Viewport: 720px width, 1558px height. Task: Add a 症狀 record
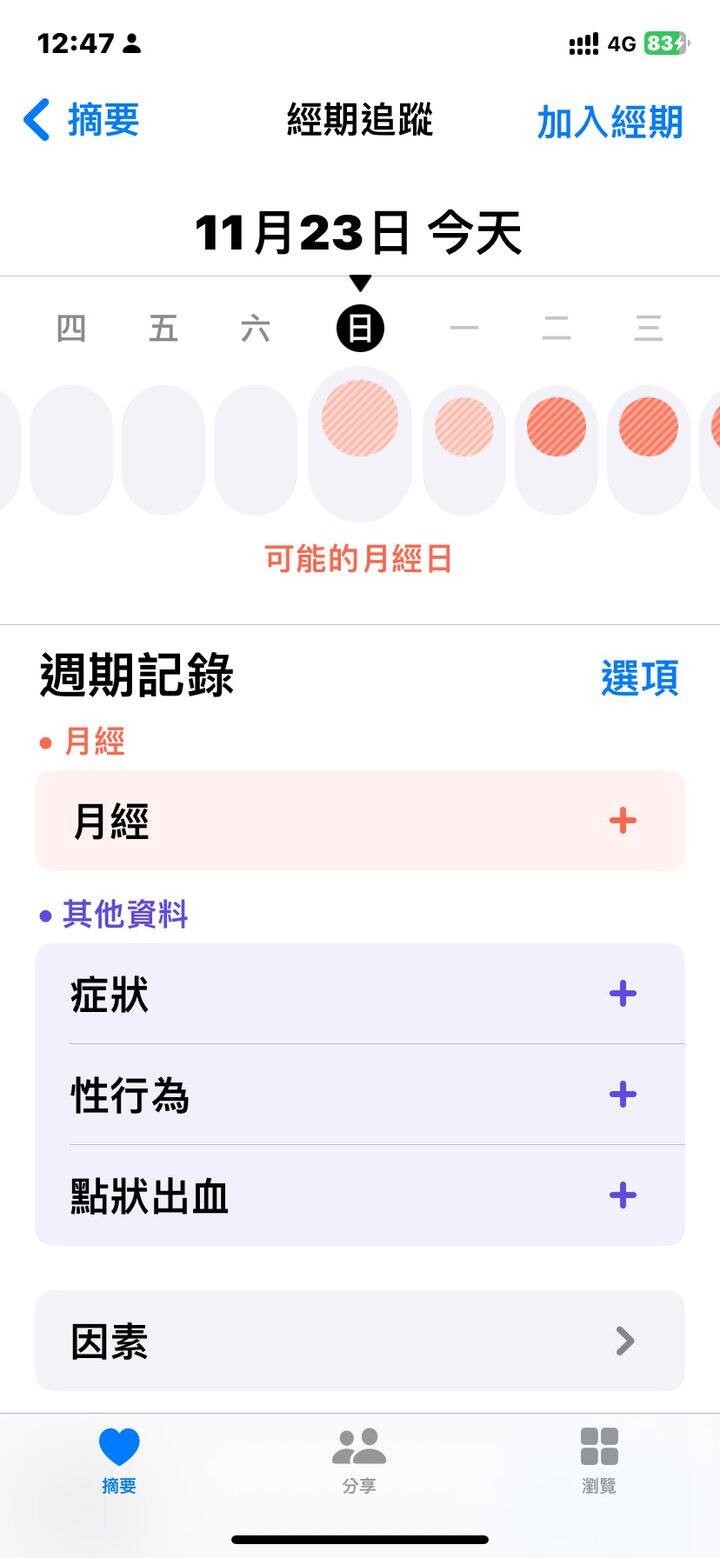(x=622, y=994)
